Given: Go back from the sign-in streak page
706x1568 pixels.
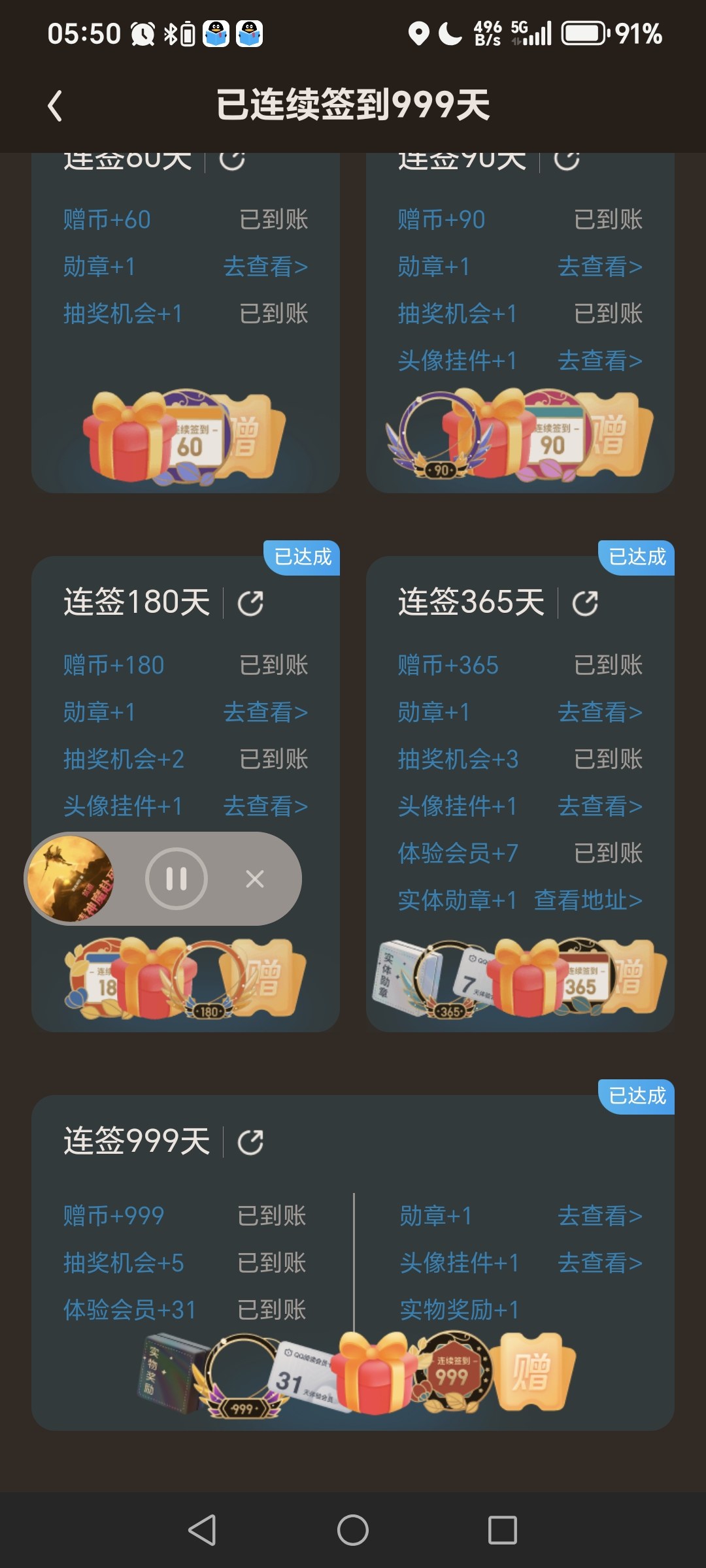Looking at the screenshot, I should coord(56,105).
